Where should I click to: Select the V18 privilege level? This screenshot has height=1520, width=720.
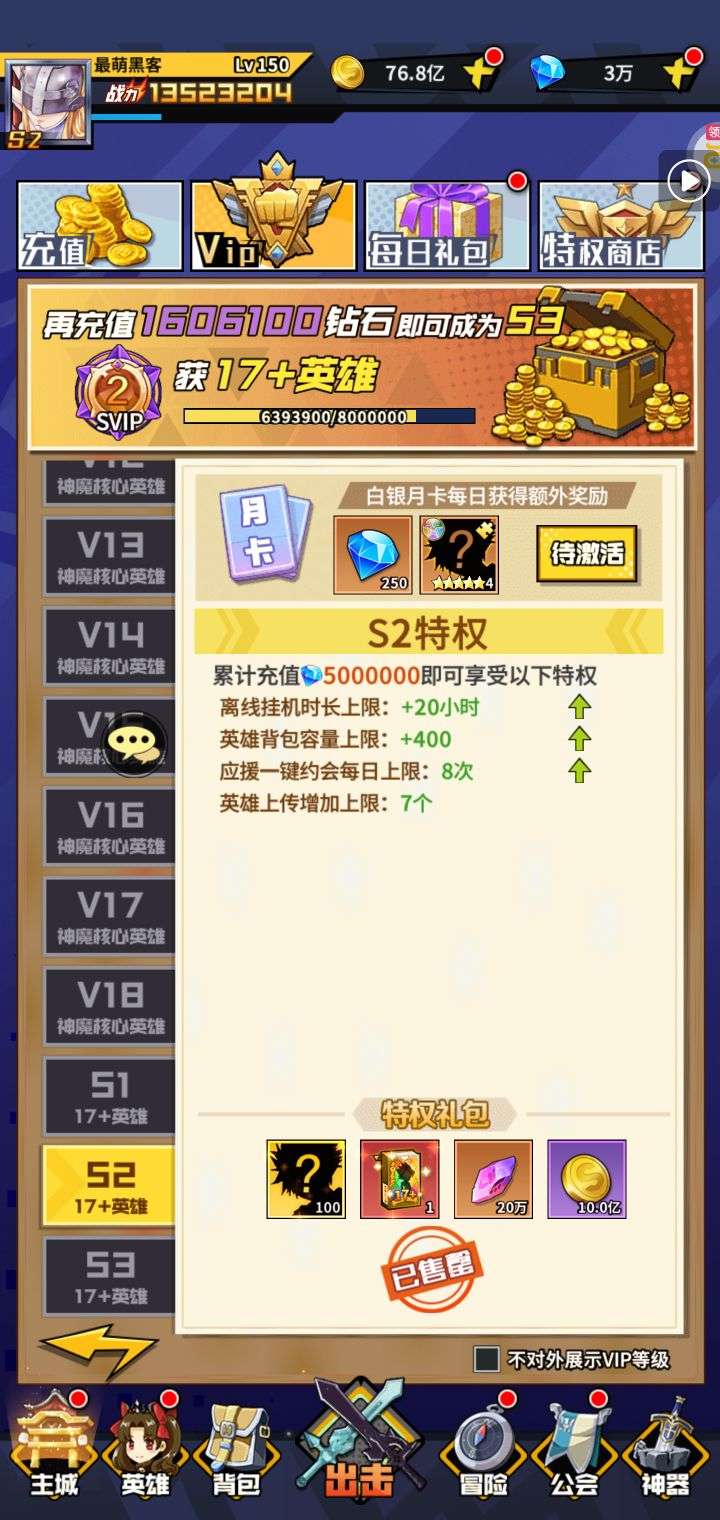click(x=110, y=1007)
